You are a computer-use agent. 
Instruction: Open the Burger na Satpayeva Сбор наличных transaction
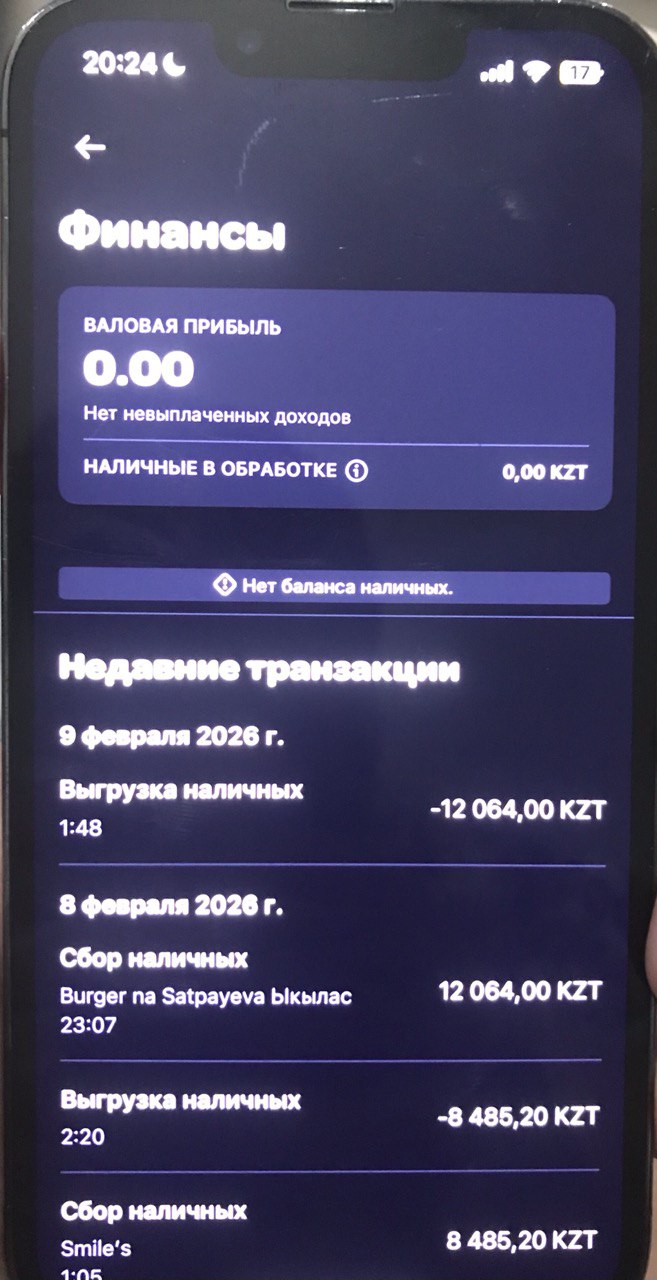click(332, 991)
